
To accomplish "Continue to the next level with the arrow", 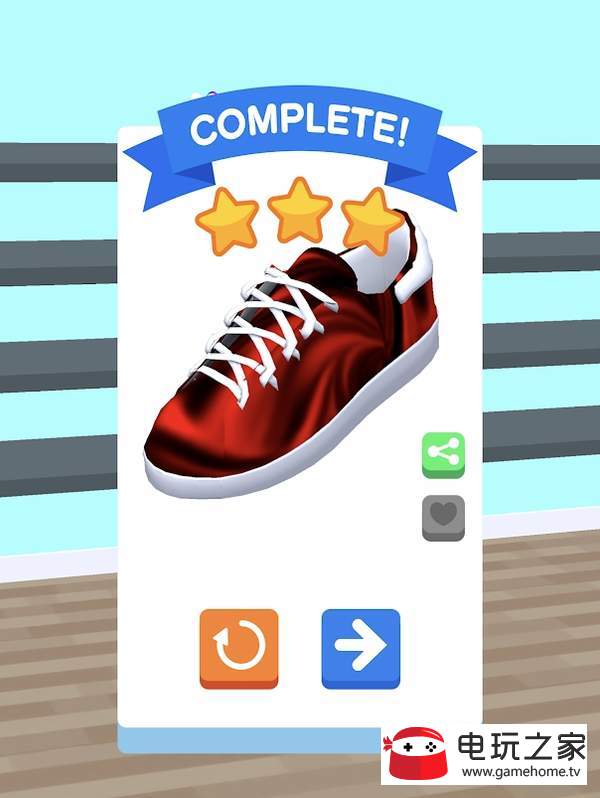I will tap(360, 647).
